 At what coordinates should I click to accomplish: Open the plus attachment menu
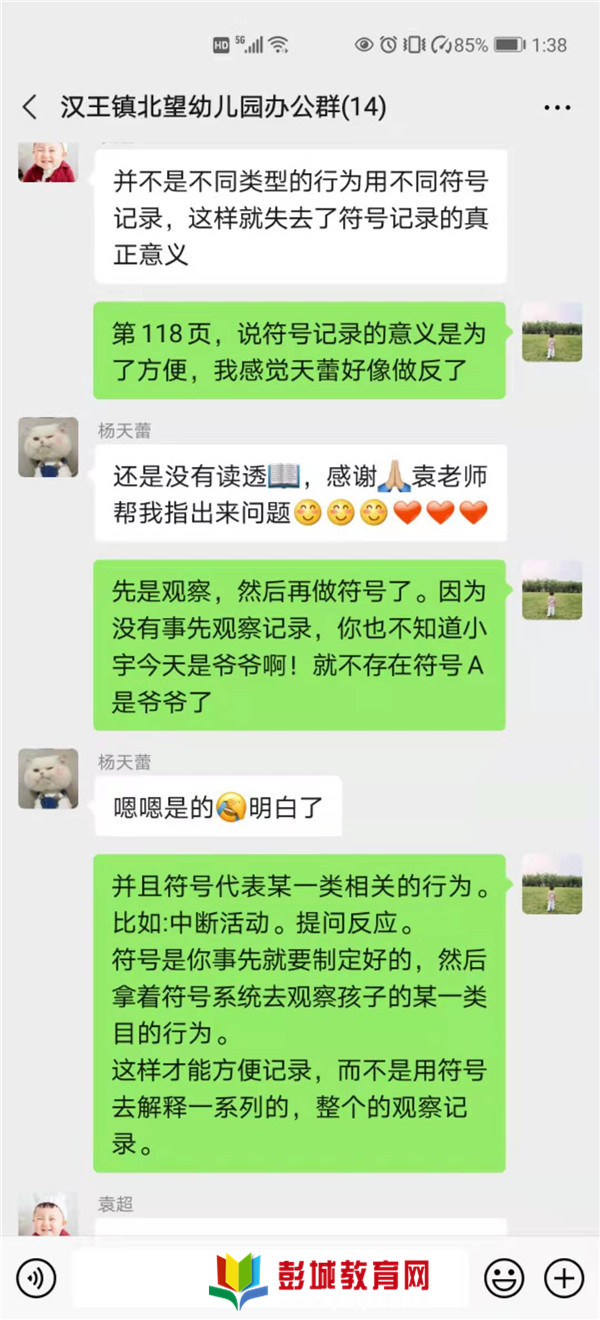pyautogui.click(x=563, y=1277)
